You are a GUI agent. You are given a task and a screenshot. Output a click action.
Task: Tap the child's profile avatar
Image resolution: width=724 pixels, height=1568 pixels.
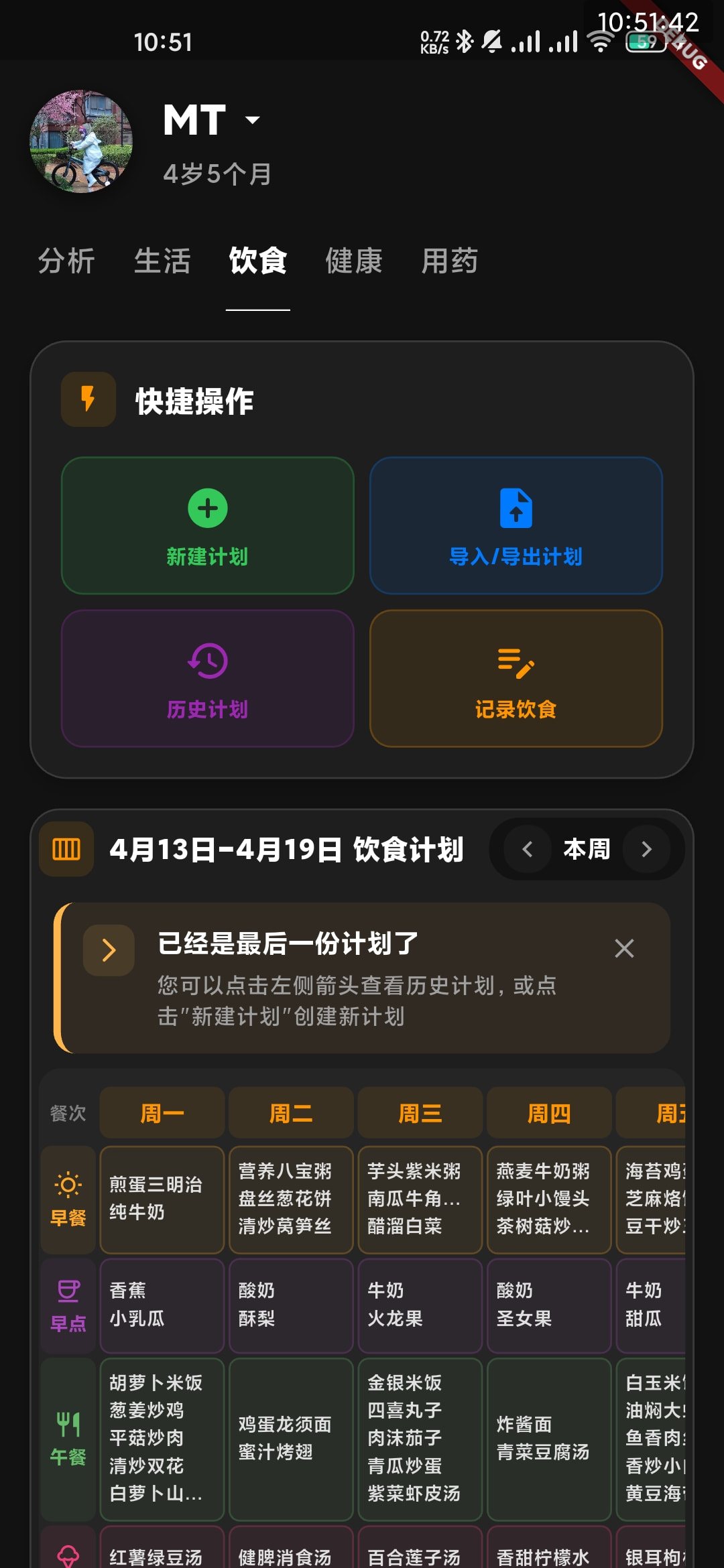coord(81,142)
